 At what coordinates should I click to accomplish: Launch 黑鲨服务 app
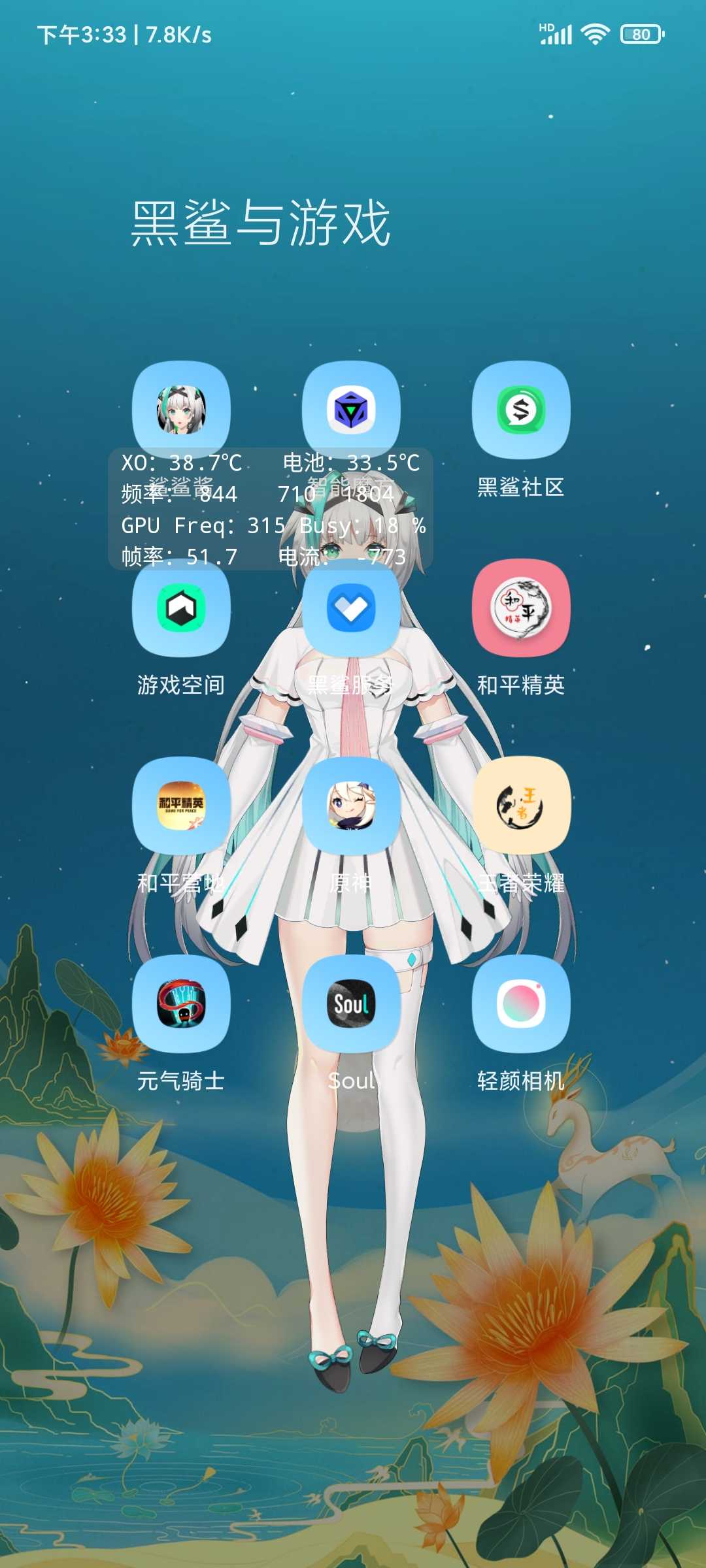tap(351, 608)
